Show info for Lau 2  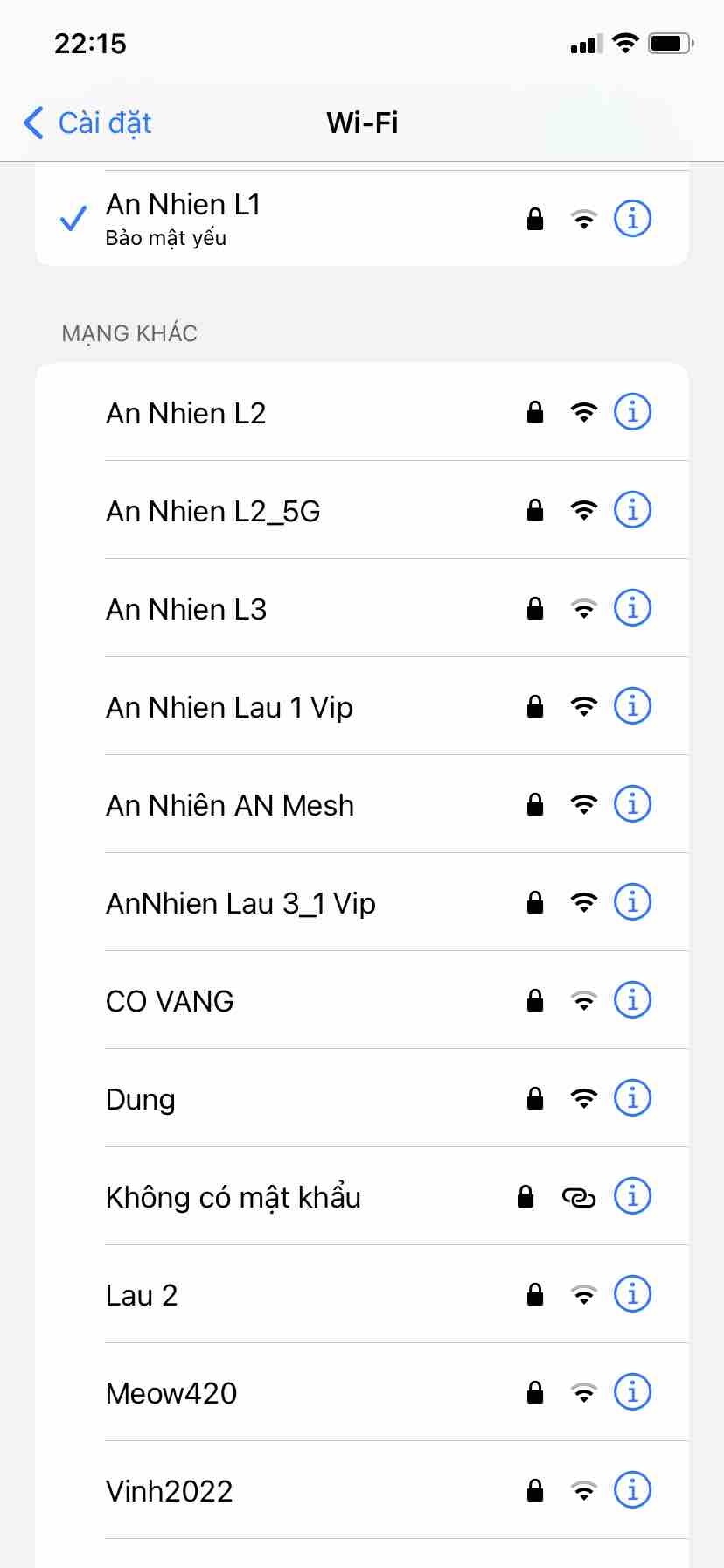pyautogui.click(x=632, y=1293)
